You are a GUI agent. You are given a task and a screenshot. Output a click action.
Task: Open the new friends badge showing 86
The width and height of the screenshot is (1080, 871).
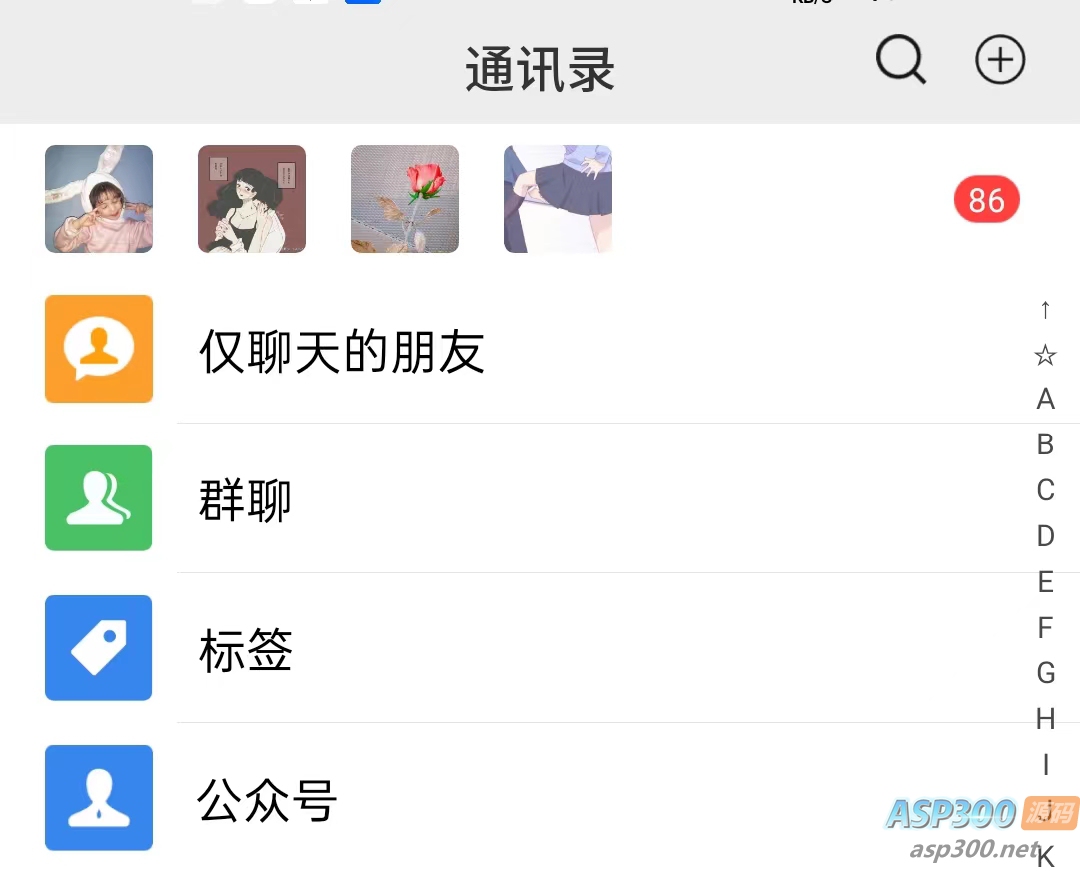pyautogui.click(x=986, y=200)
